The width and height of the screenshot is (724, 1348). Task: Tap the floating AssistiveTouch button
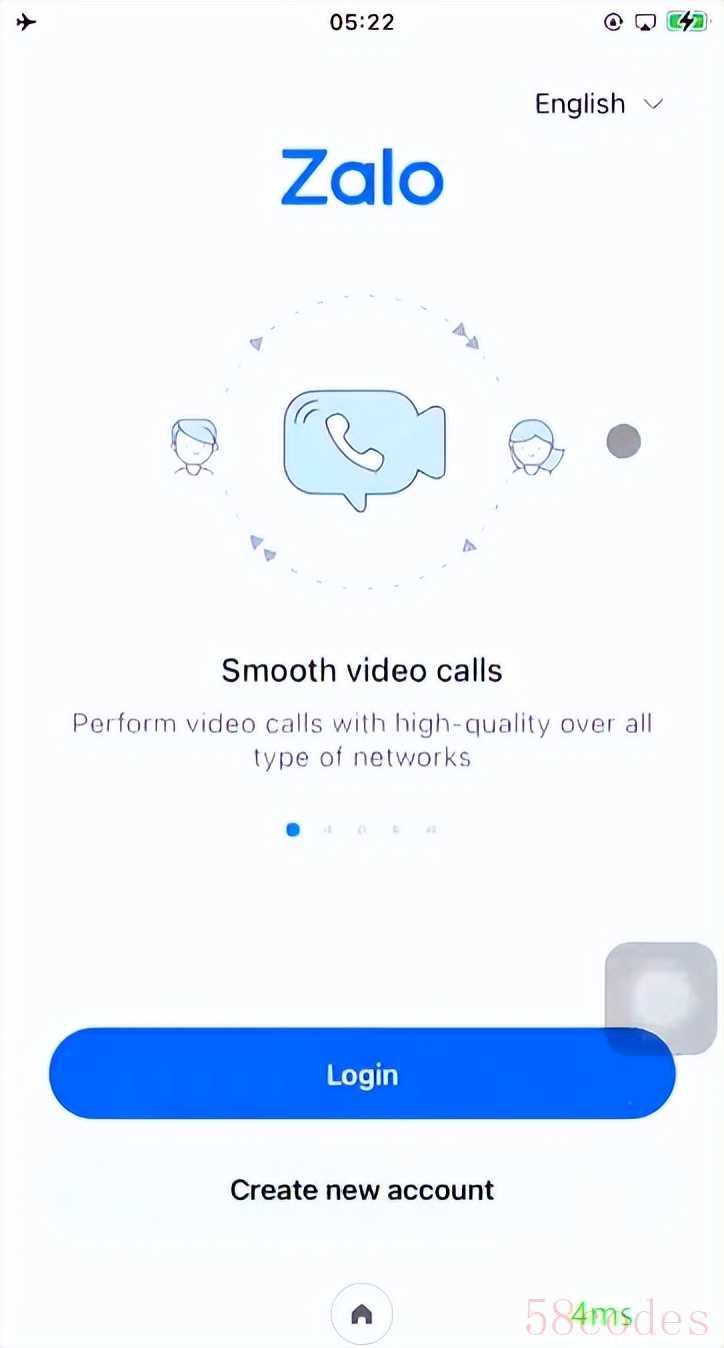(x=661, y=997)
